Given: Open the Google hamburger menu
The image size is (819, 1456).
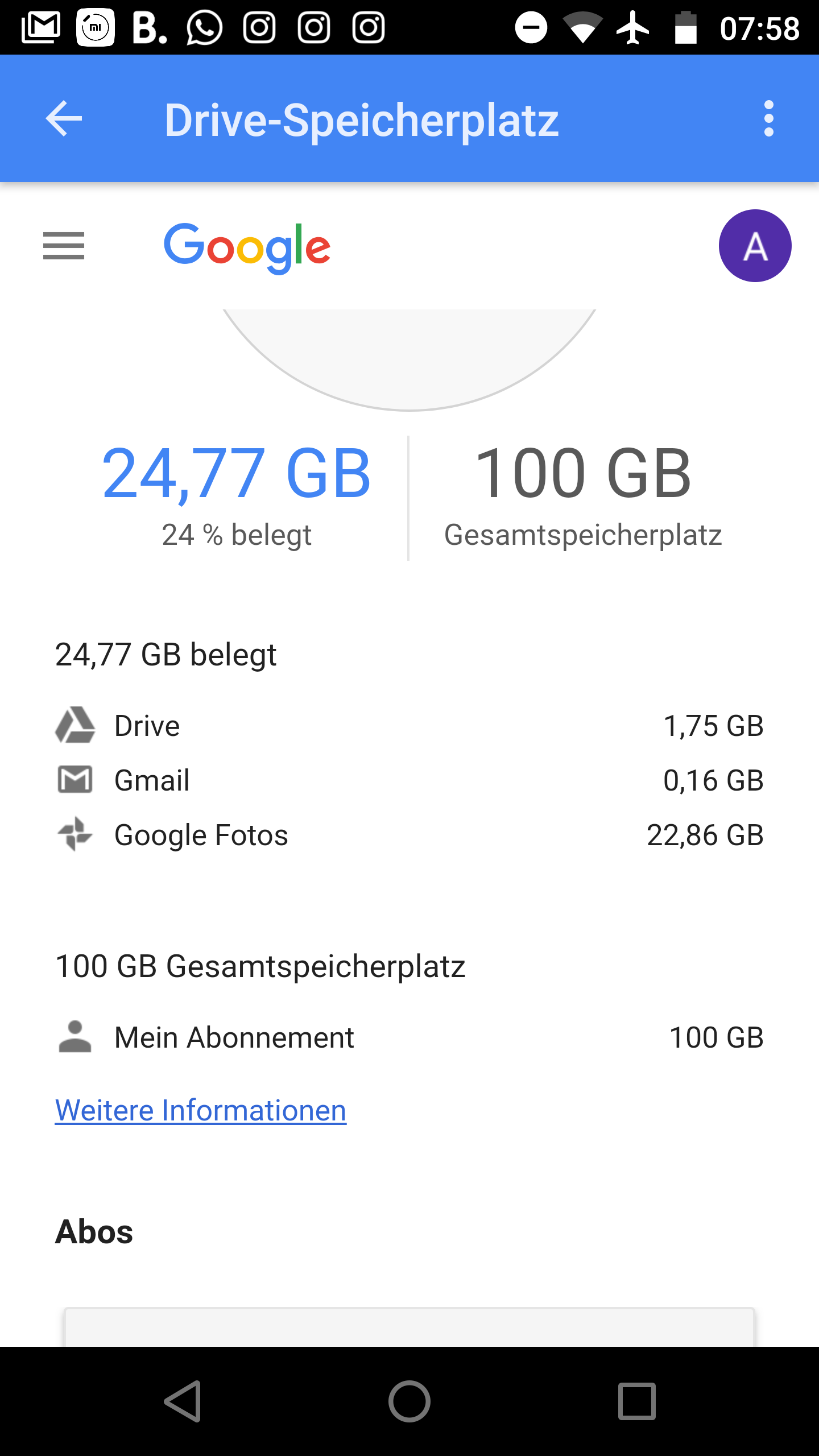Looking at the screenshot, I should (64, 246).
